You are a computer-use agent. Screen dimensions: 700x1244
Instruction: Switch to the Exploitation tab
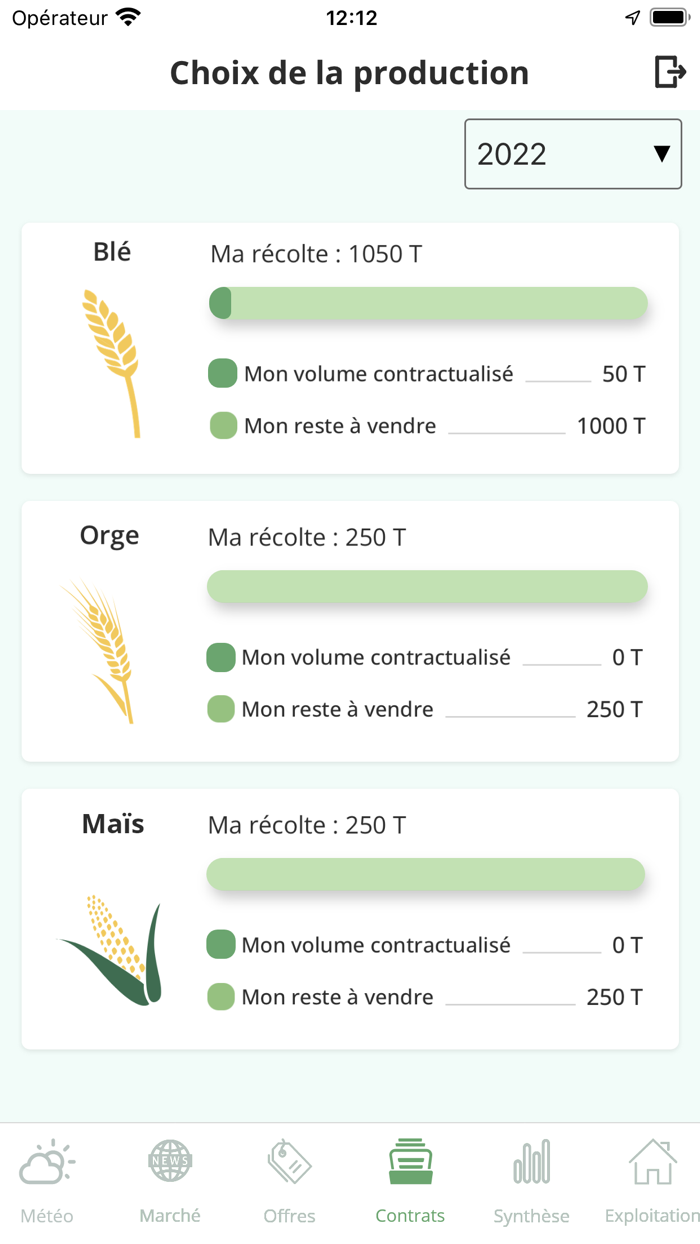coord(652,1181)
